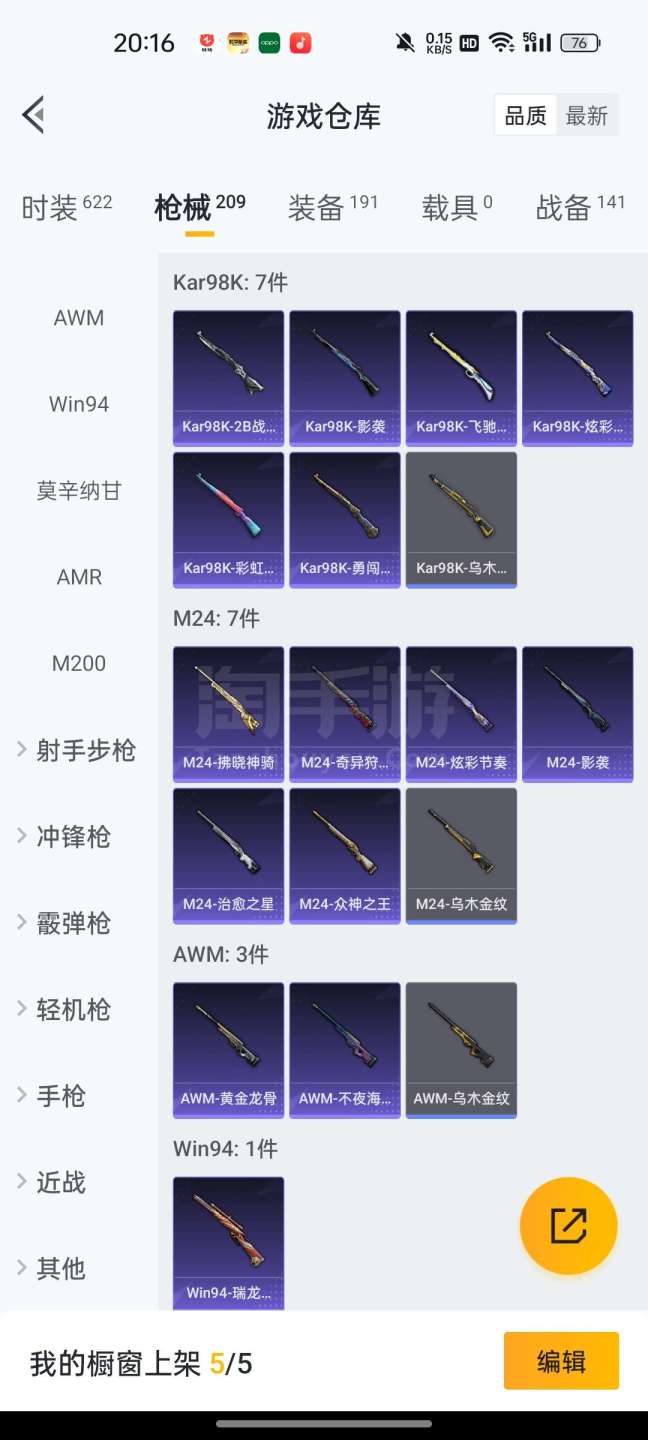The width and height of the screenshot is (648, 1440).
Task: View the AWM-黄金龙骨 skin
Action: tap(228, 1049)
